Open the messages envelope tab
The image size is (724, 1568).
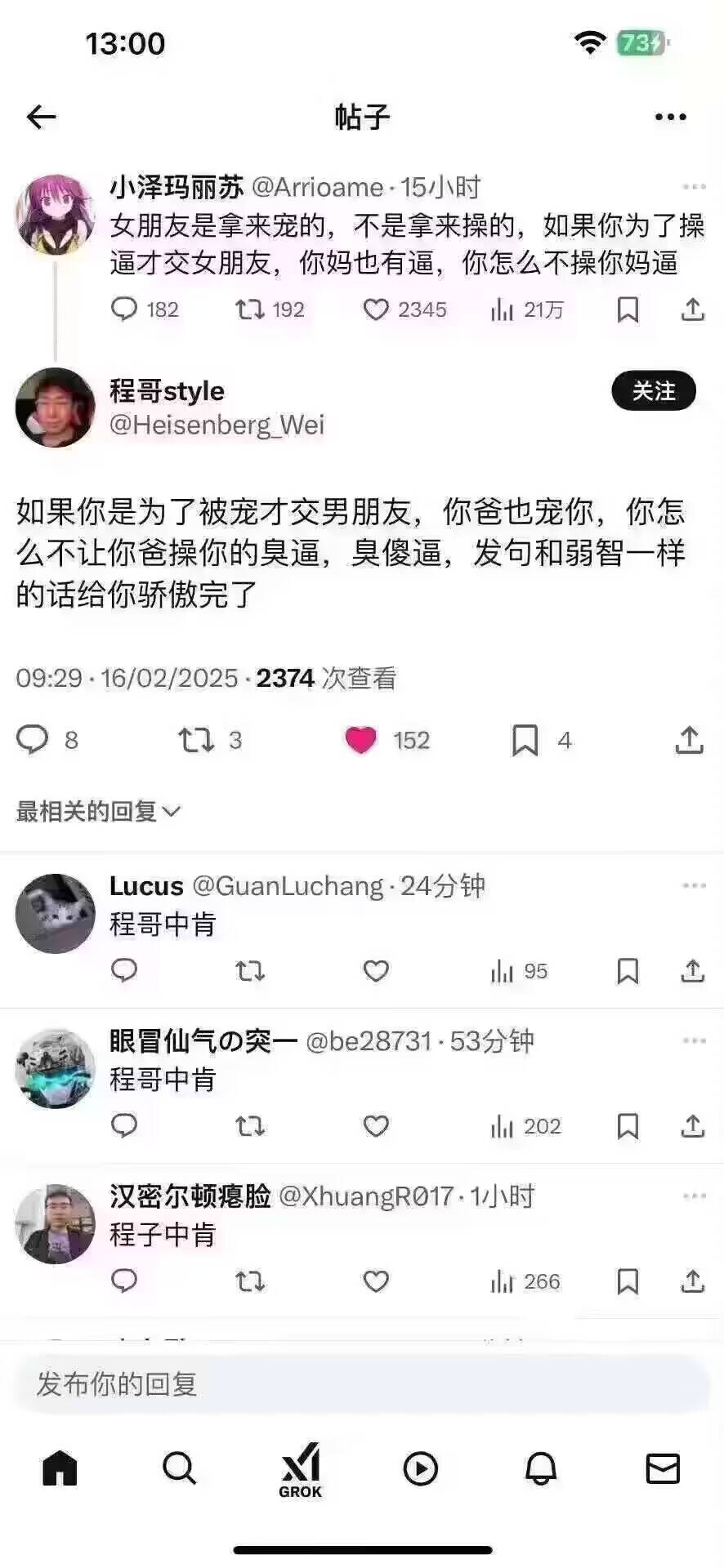coord(662,1469)
